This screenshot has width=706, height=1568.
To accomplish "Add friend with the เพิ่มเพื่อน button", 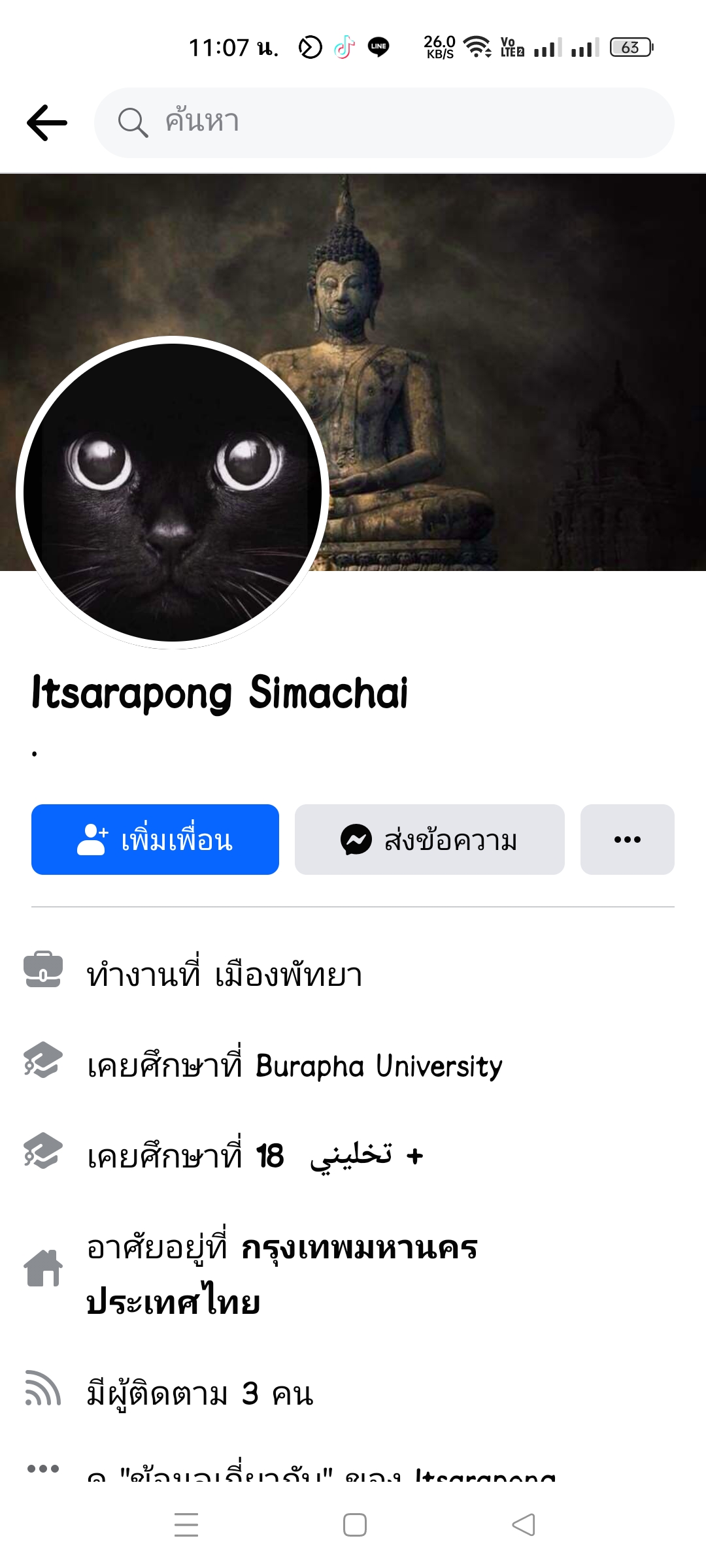I will coord(155,840).
